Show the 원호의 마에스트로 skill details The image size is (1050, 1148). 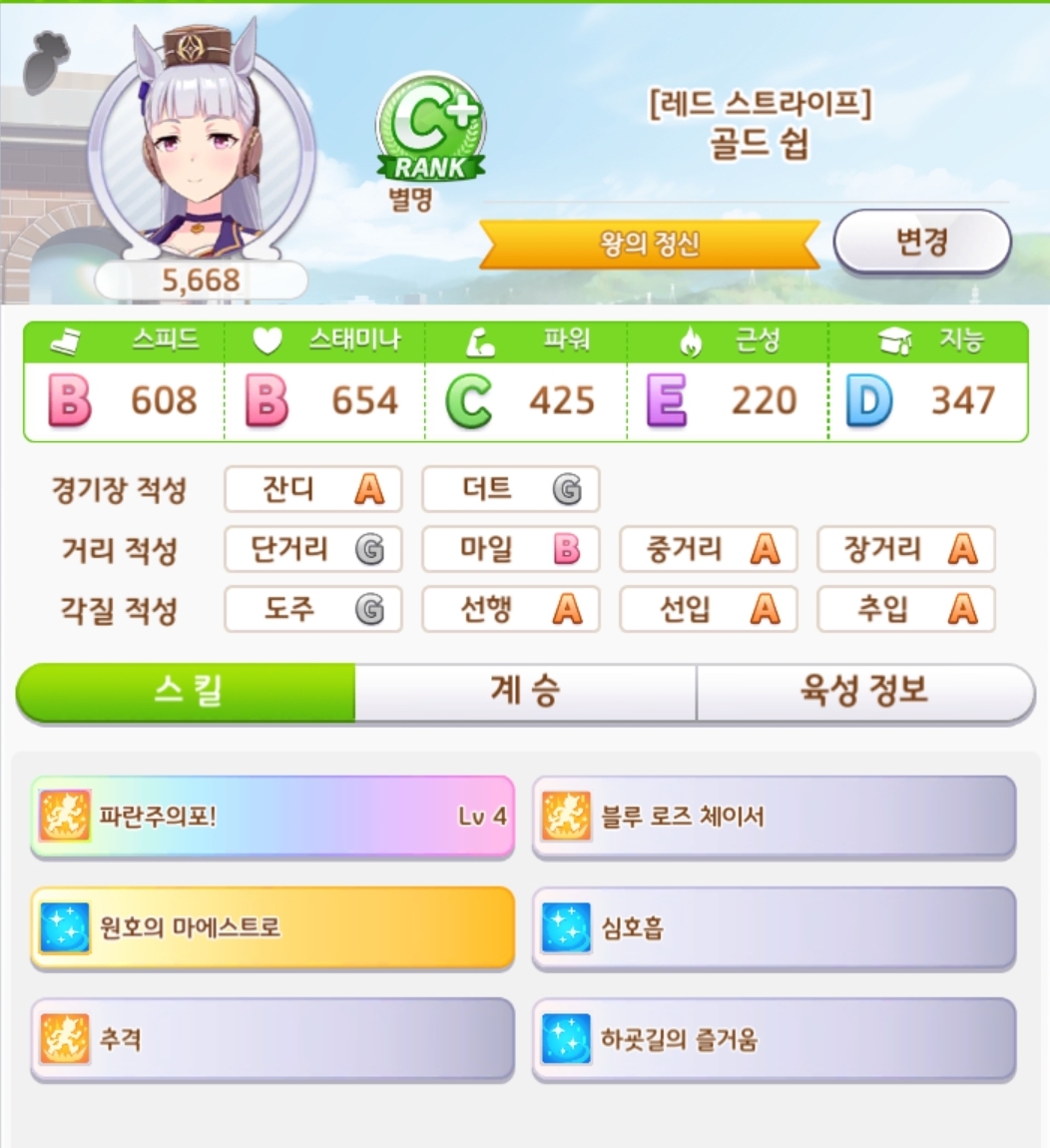click(272, 928)
